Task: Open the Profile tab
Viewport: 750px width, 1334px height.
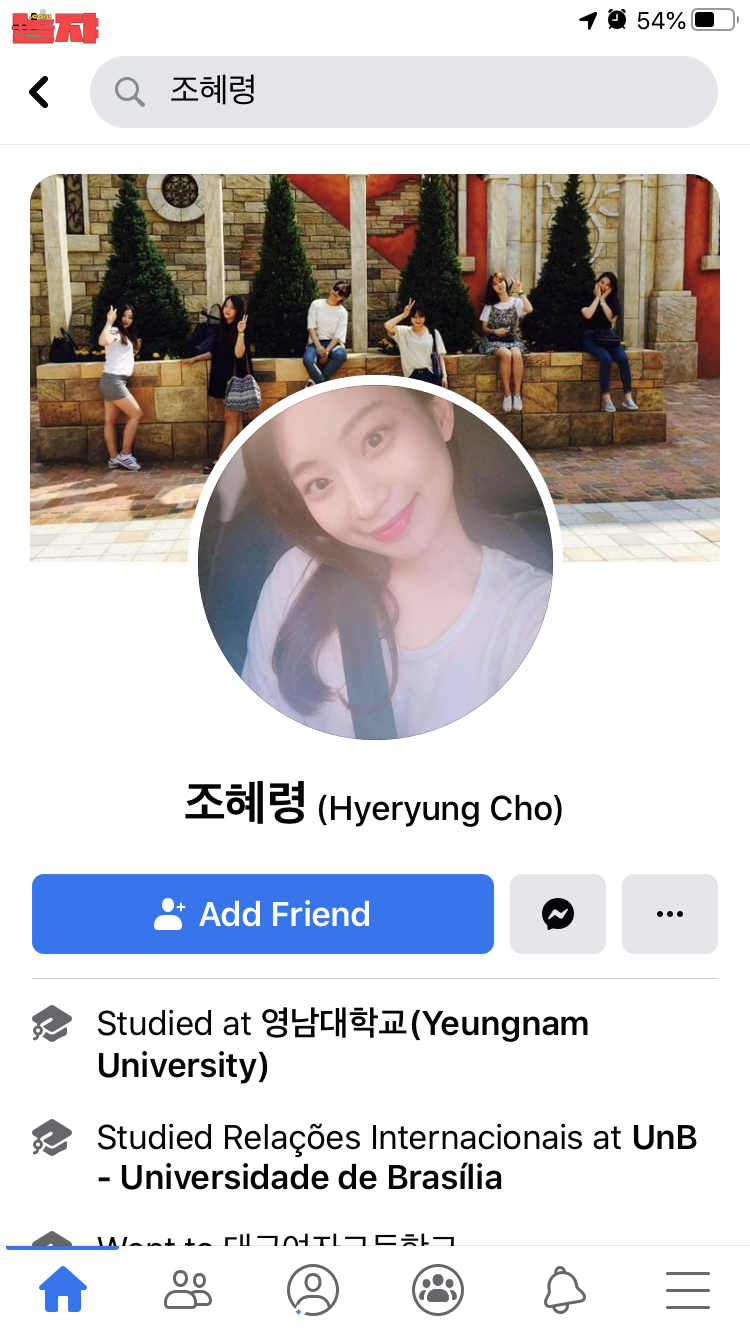Action: click(x=313, y=1290)
